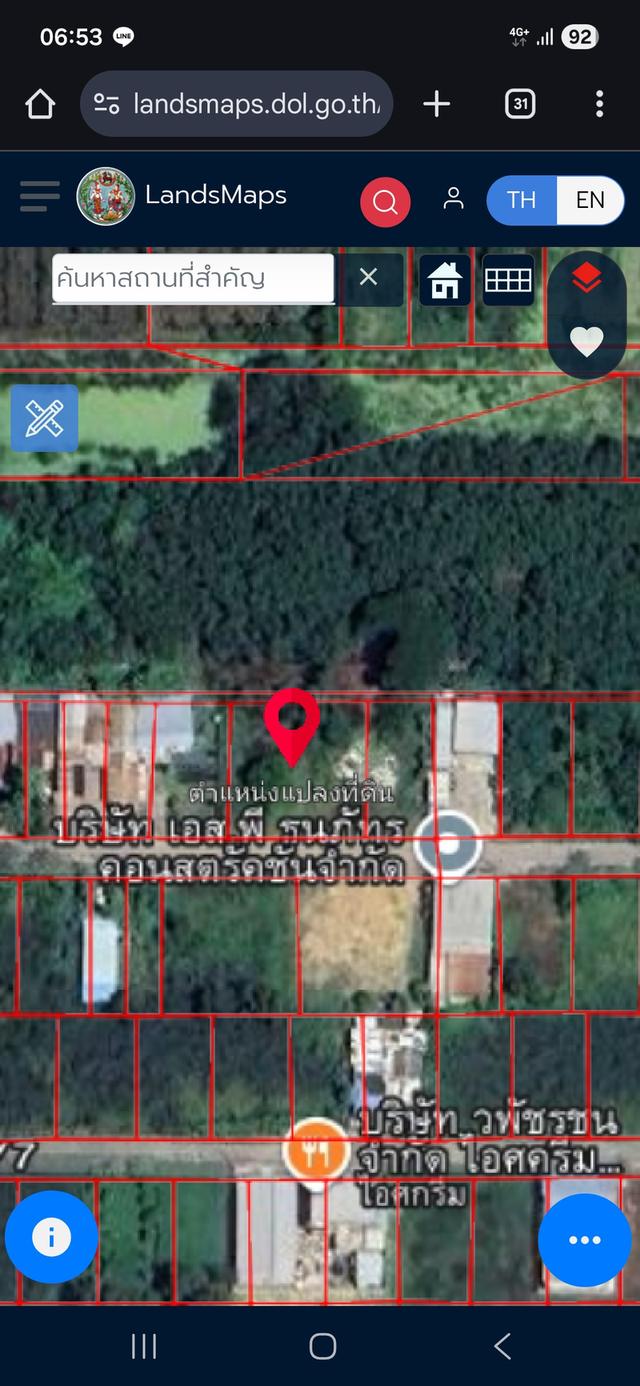Open favorites with the heart icon
This screenshot has height=1386, width=640.
(587, 342)
